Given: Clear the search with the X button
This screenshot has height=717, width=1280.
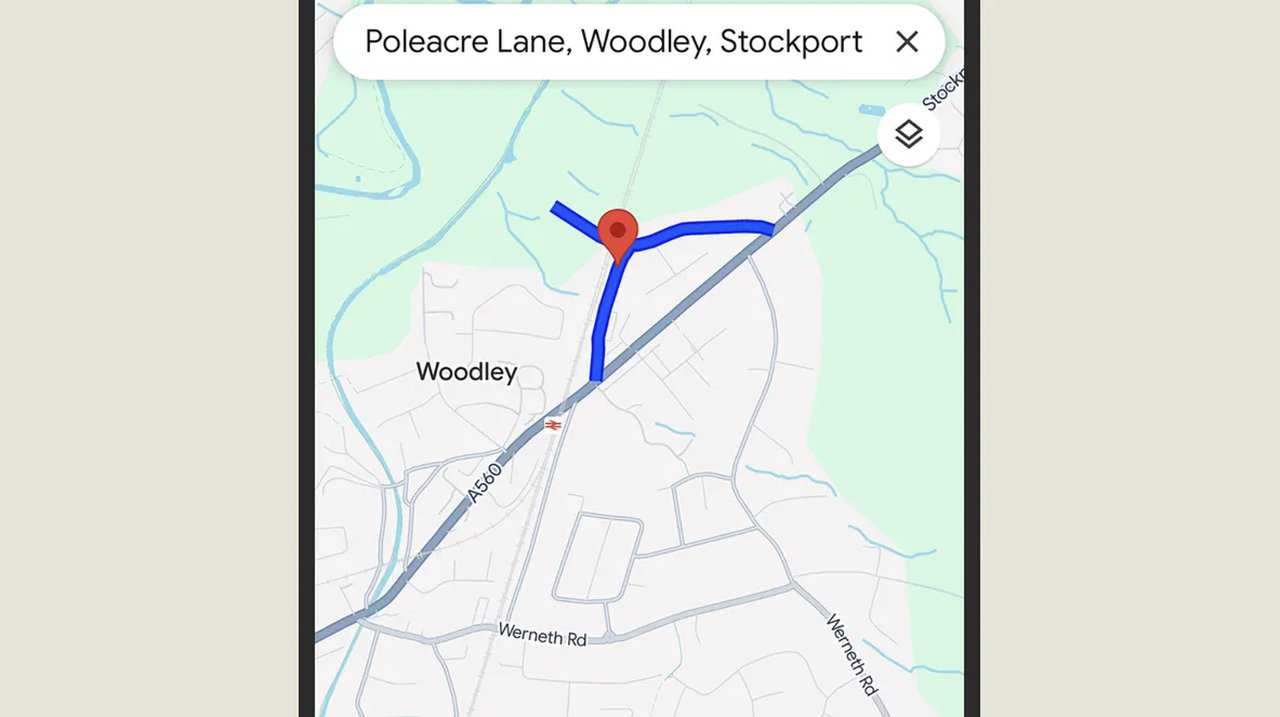Looking at the screenshot, I should click(x=907, y=42).
